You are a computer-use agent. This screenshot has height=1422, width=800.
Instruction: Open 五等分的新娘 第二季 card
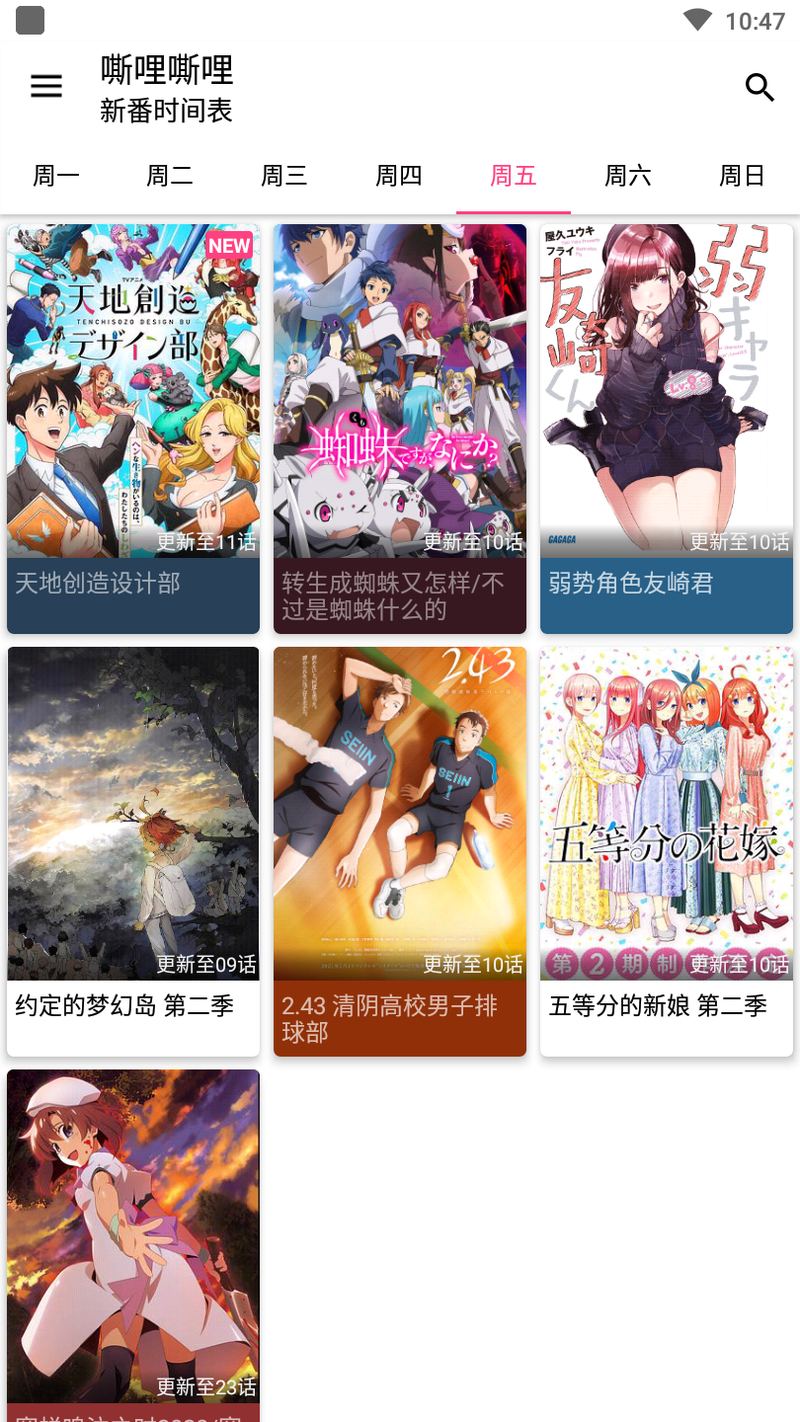[x=667, y=852]
